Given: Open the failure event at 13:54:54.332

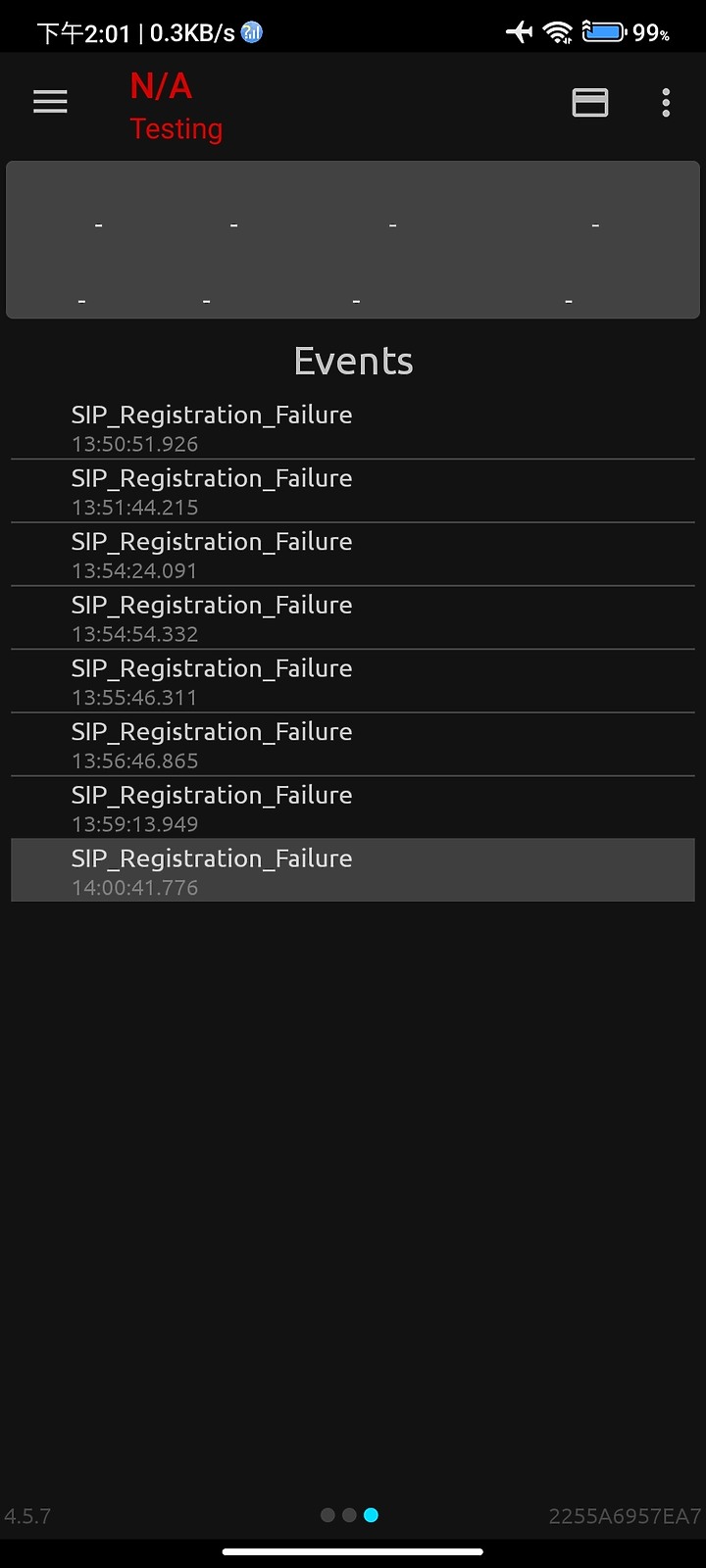Looking at the screenshot, I should pyautogui.click(x=353, y=618).
